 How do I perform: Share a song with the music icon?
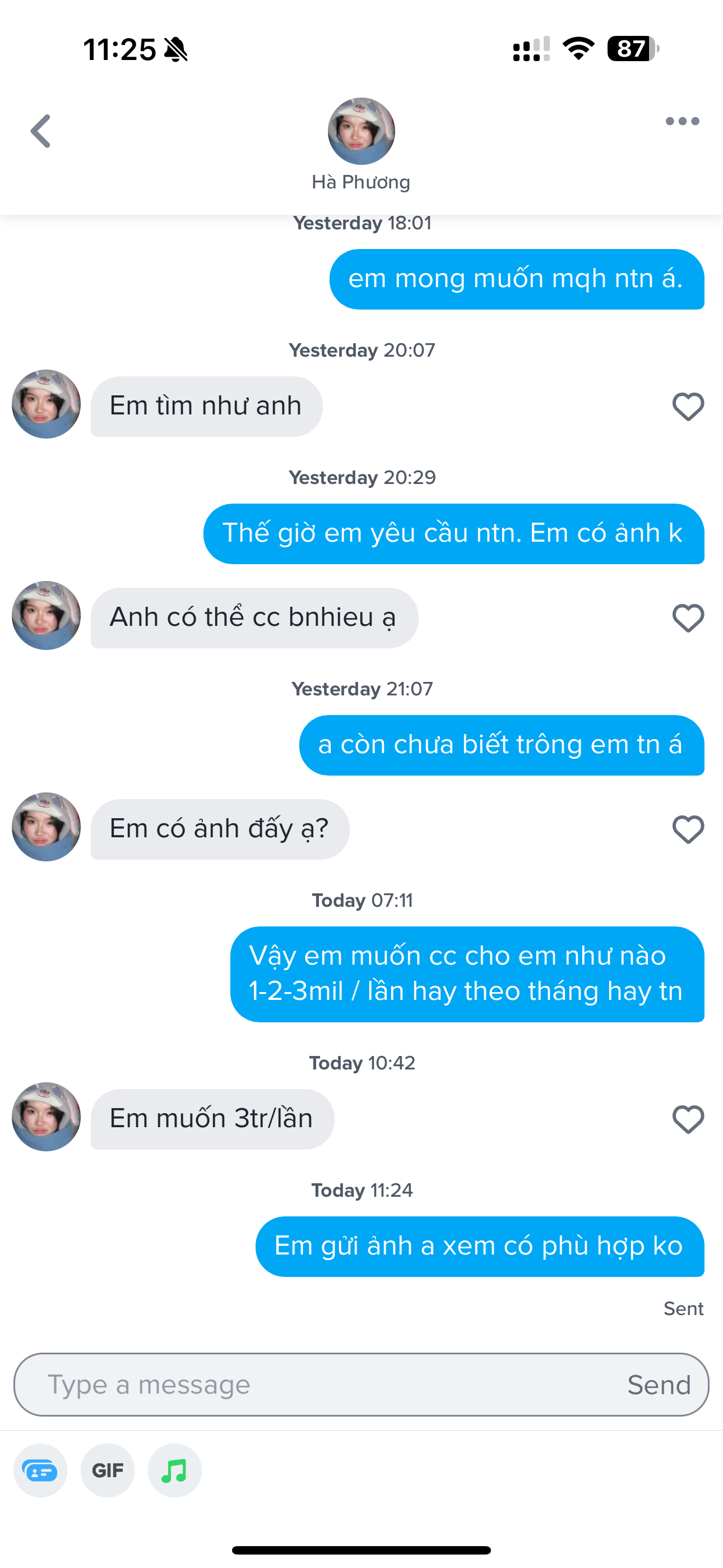click(175, 1470)
